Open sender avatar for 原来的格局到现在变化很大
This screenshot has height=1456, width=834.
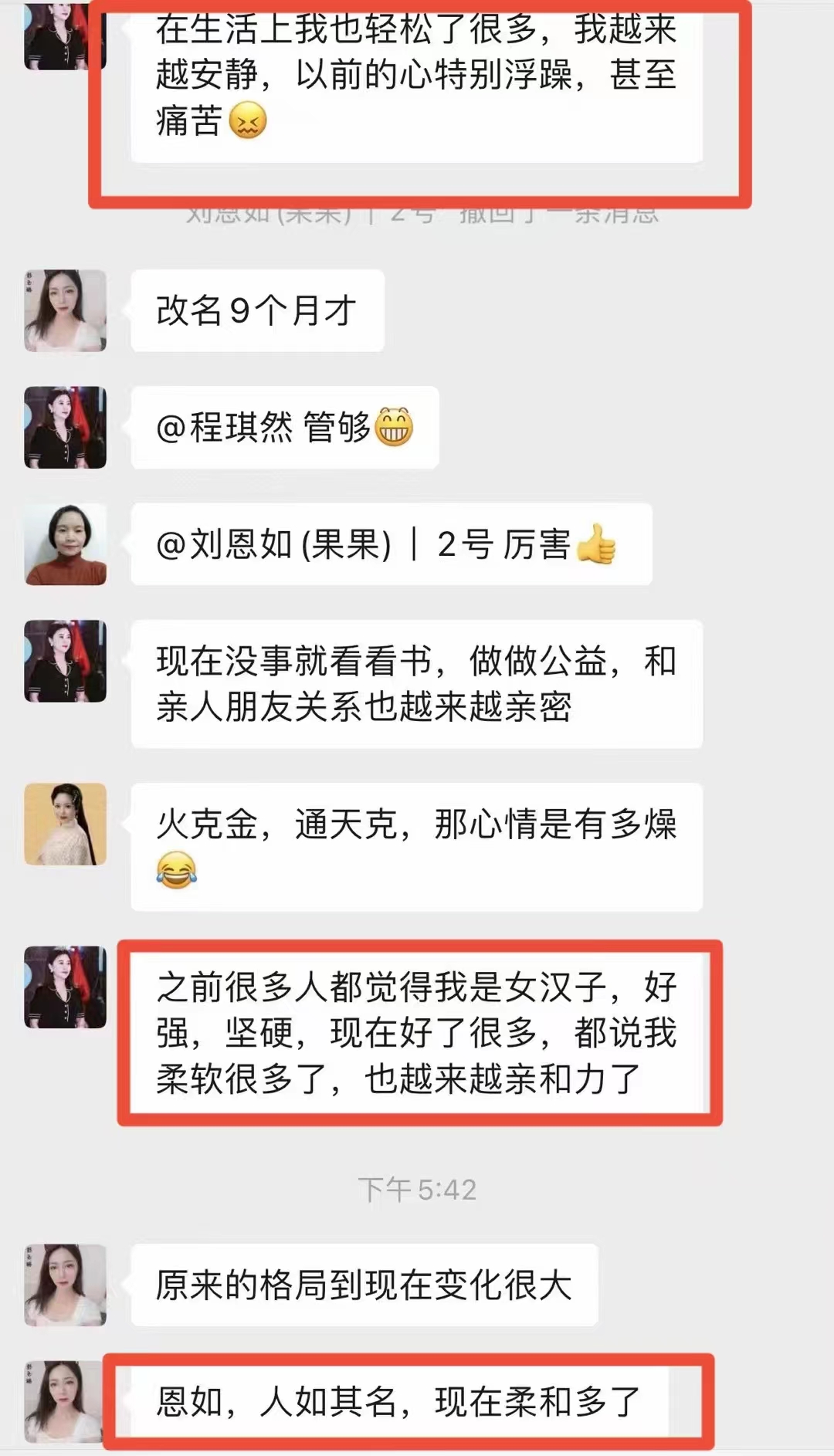click(x=66, y=1285)
